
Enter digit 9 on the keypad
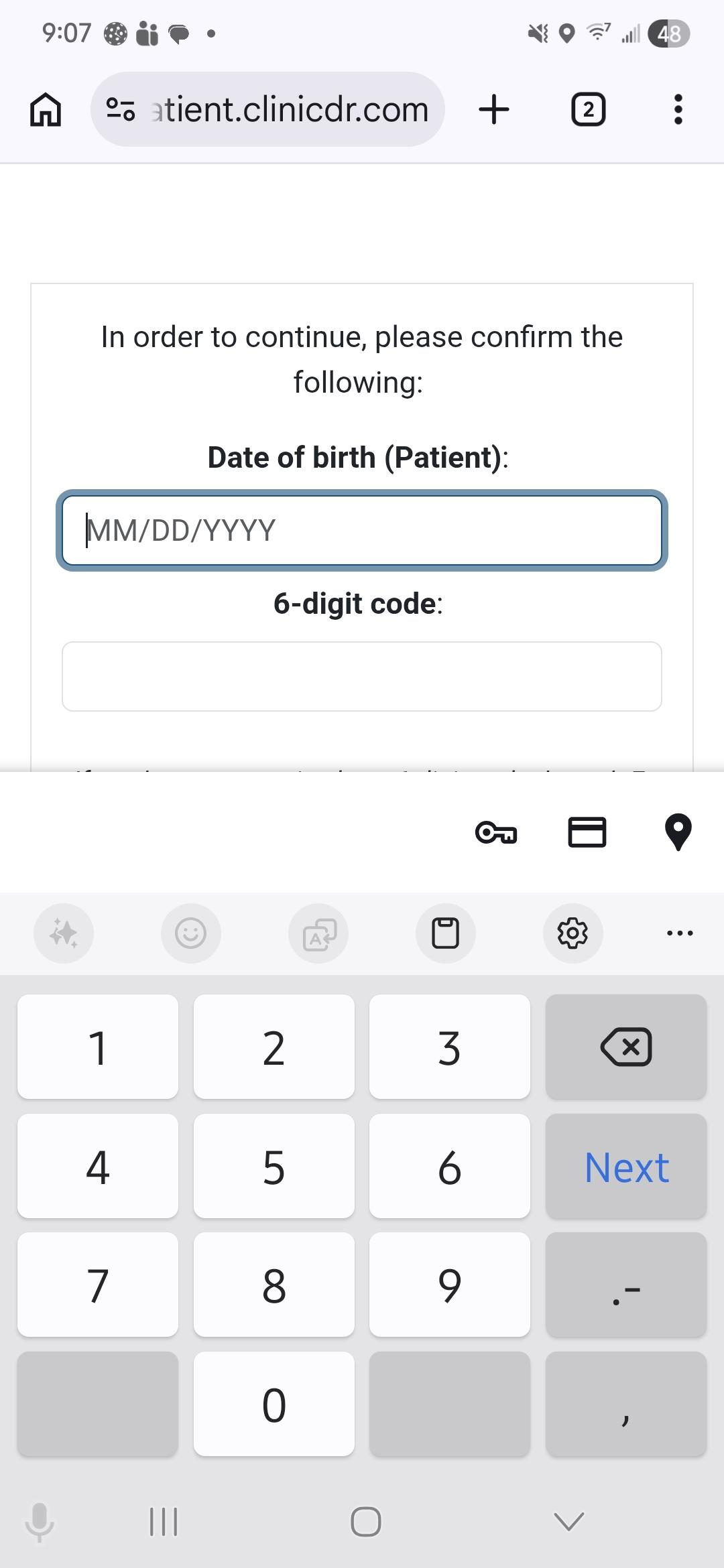(x=449, y=1285)
